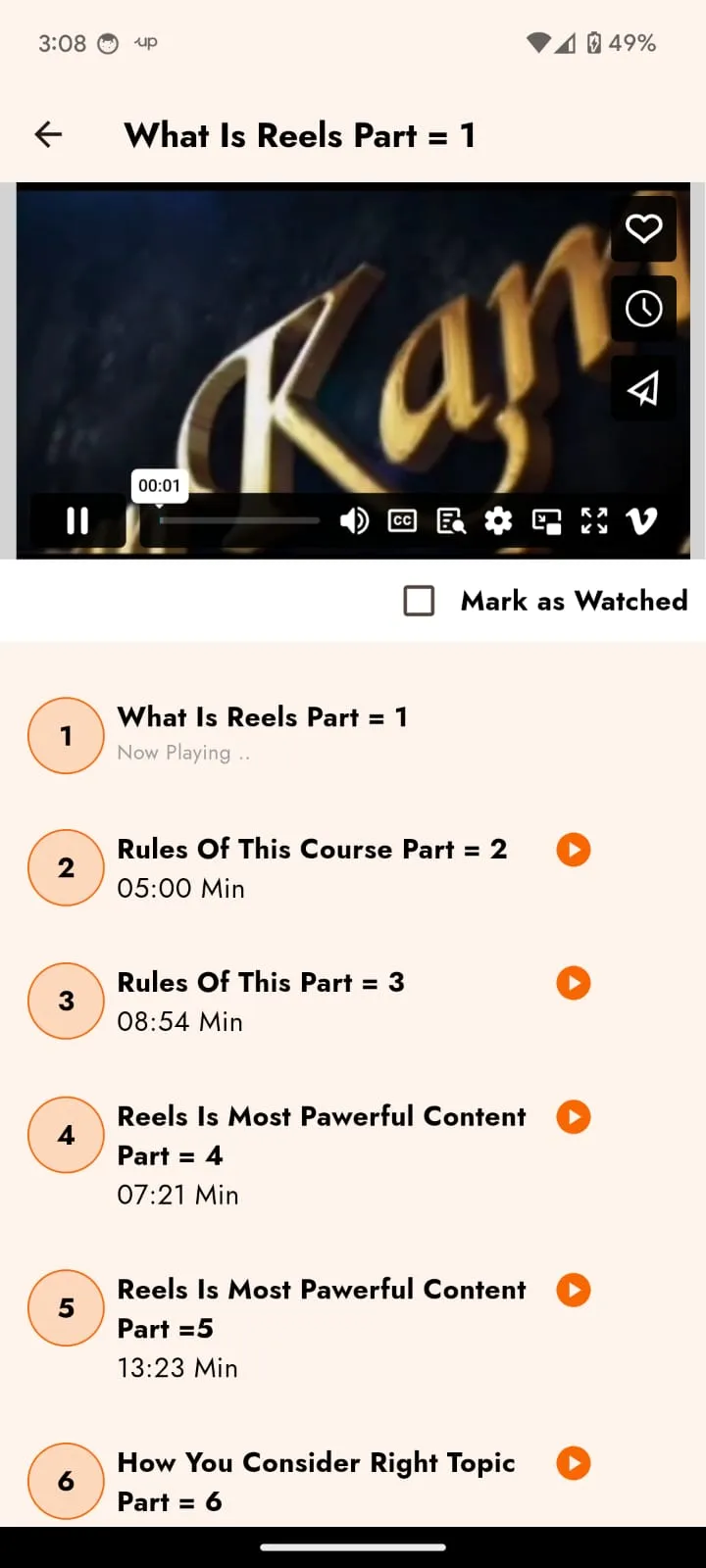
Task: Tick the Mark as Watched checkbox
Action: point(419,601)
